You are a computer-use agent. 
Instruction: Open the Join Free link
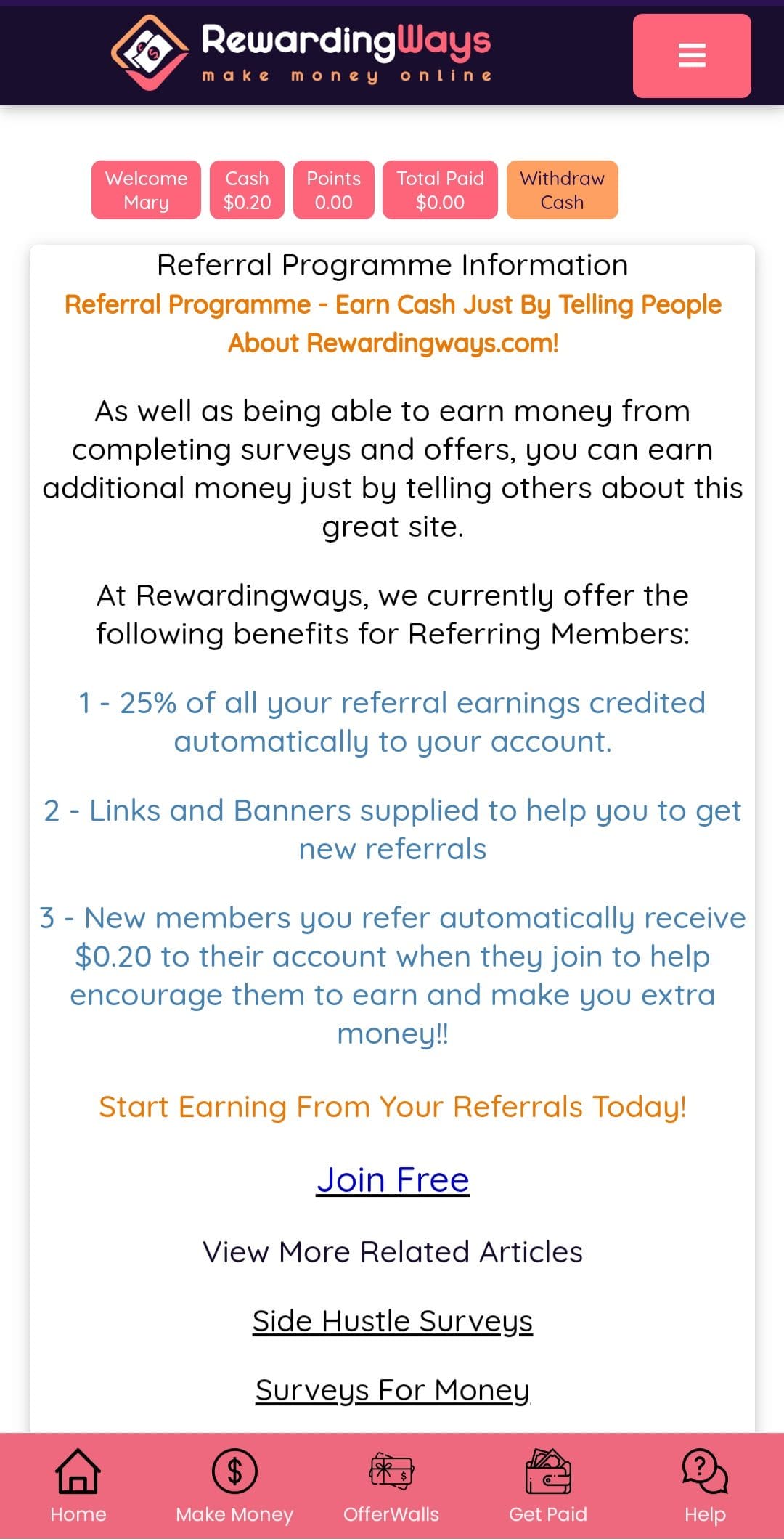(x=393, y=1179)
